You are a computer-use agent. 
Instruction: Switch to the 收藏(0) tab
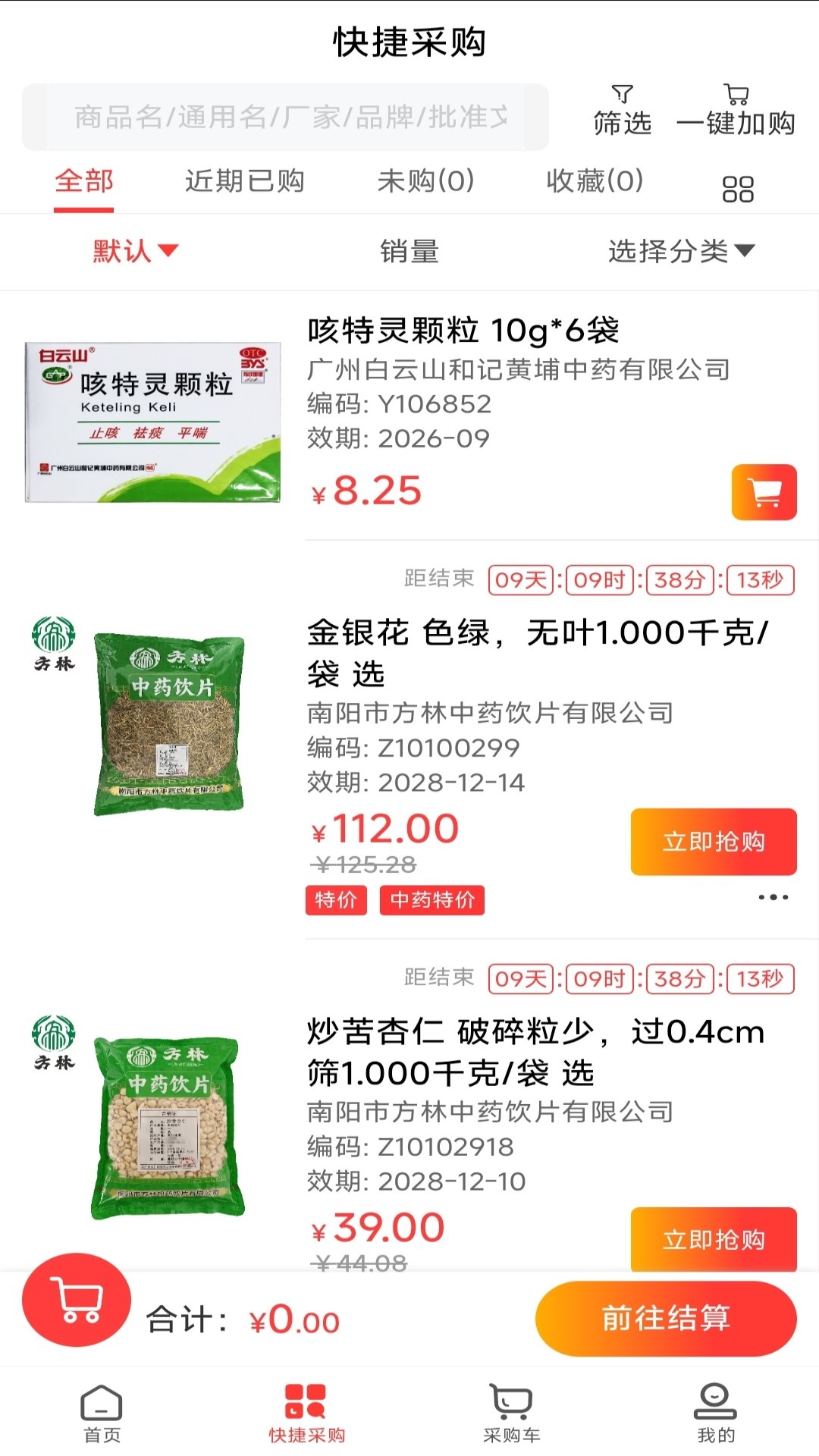(594, 182)
